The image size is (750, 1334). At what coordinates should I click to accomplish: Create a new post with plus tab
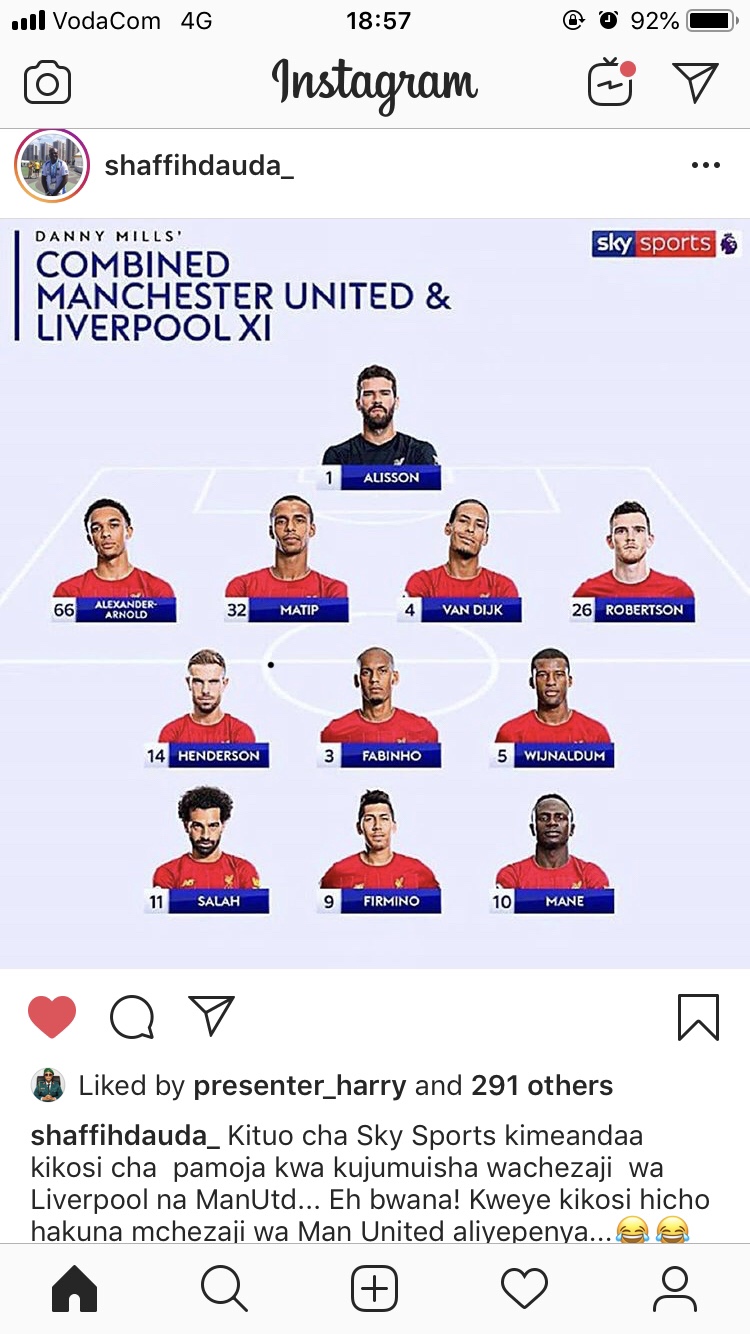tap(375, 1289)
